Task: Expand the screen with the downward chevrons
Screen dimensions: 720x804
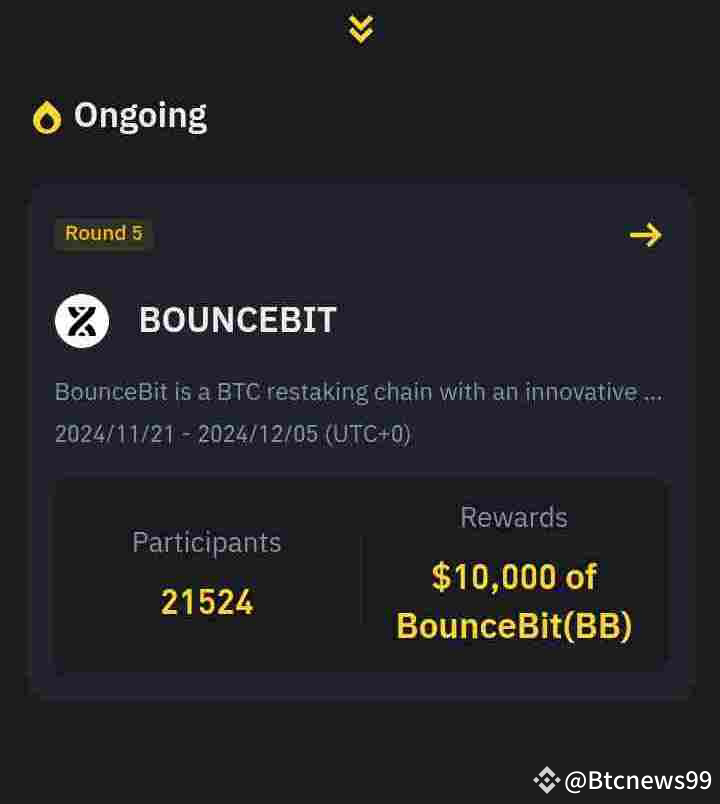Action: tap(359, 29)
